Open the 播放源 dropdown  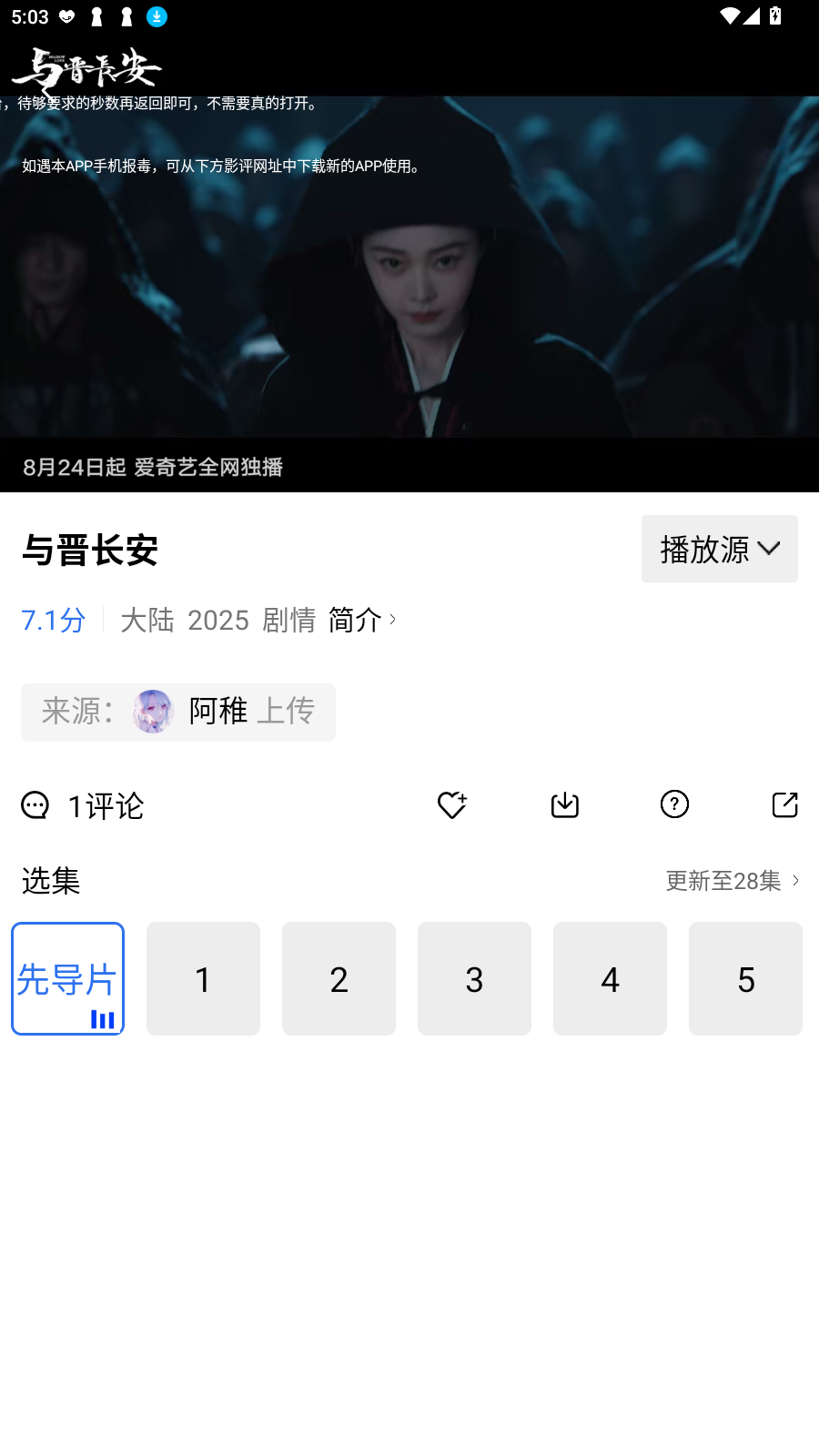719,549
